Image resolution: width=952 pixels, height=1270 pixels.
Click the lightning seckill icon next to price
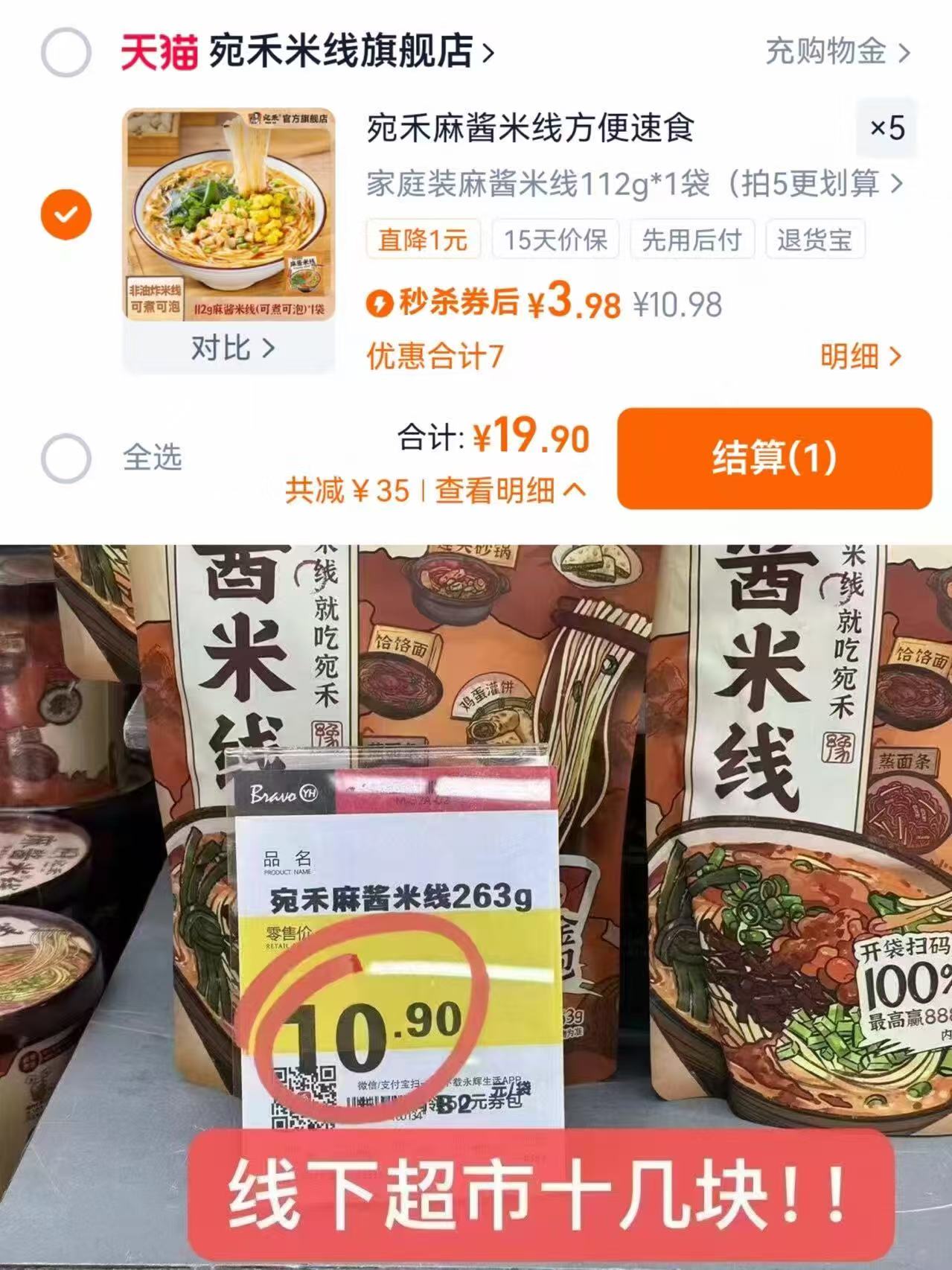(383, 302)
